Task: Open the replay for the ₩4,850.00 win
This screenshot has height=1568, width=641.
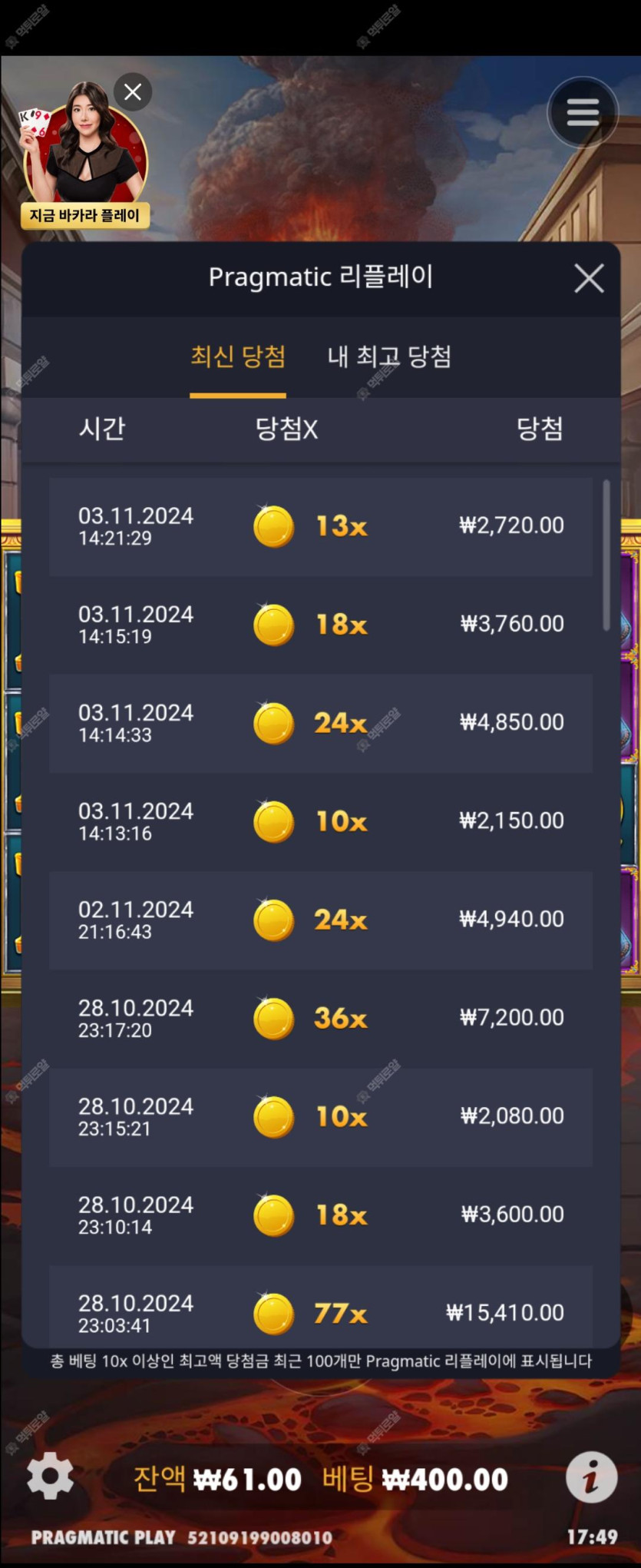Action: (x=320, y=723)
